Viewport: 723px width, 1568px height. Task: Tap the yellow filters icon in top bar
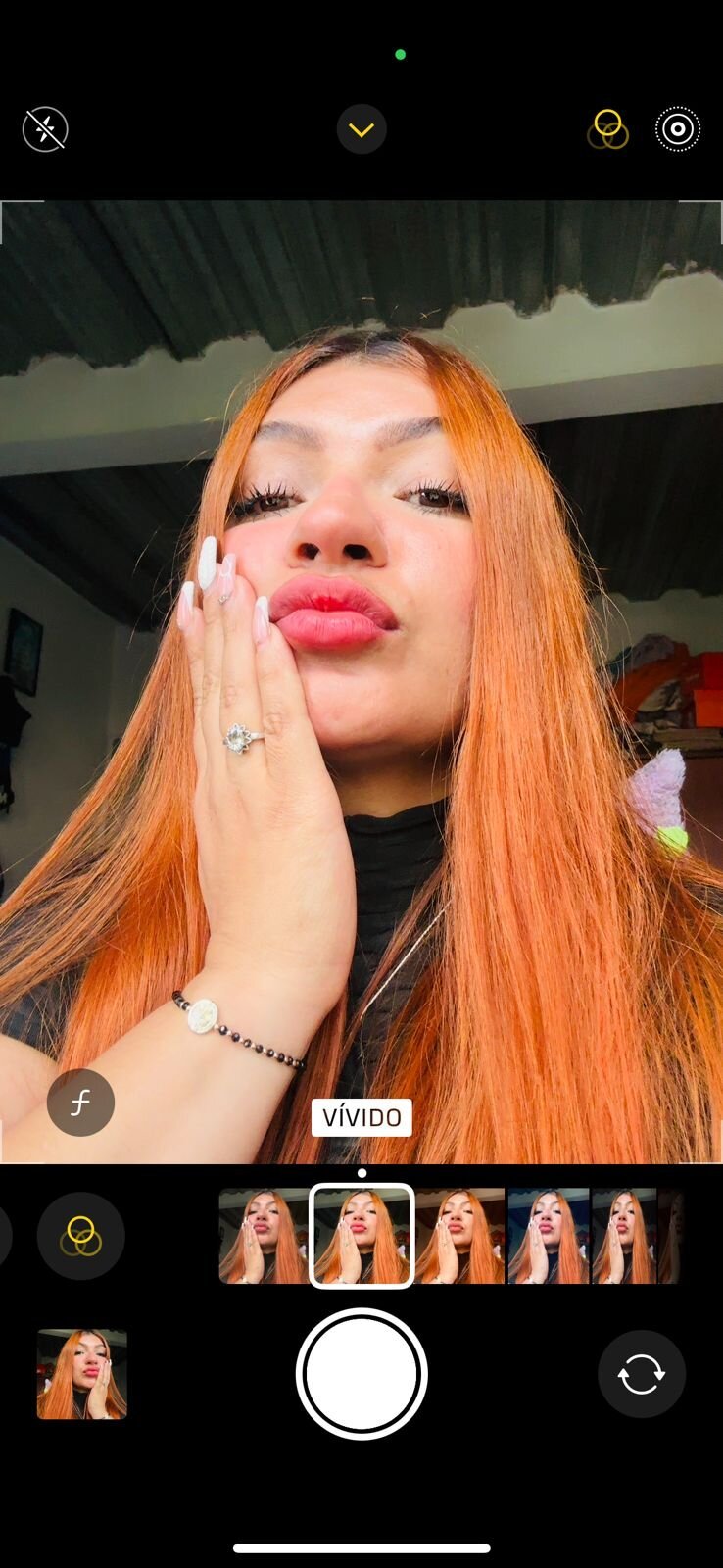click(607, 129)
